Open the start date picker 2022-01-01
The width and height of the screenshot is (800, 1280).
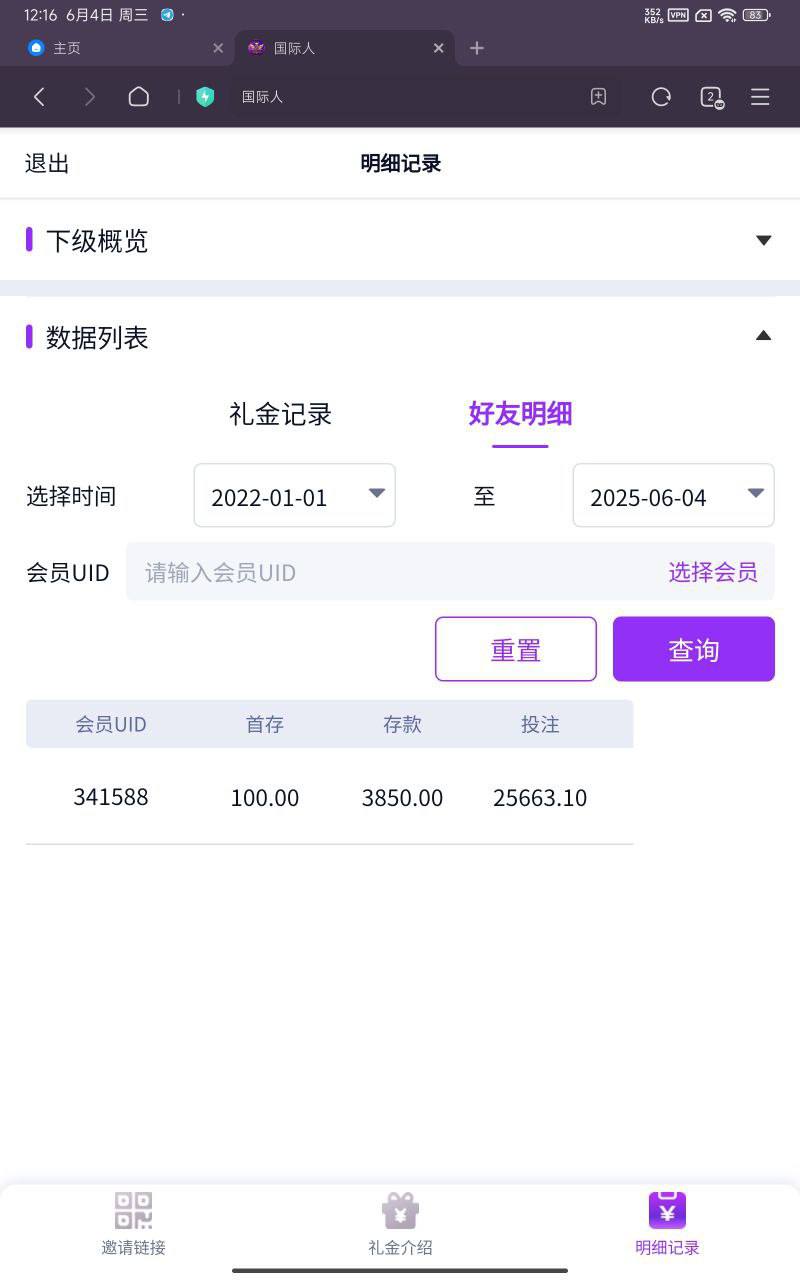pos(295,496)
